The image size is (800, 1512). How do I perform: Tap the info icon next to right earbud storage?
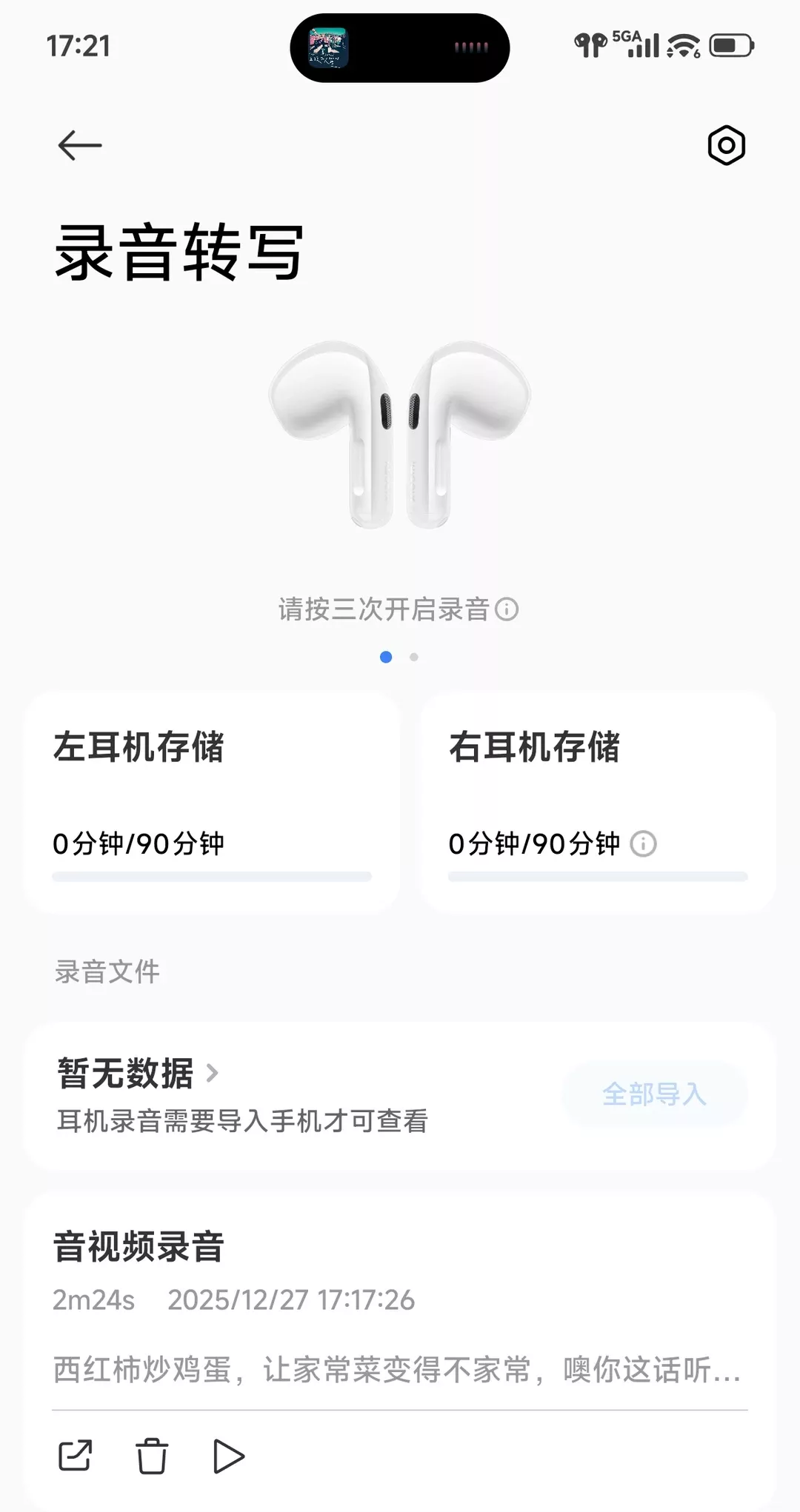pyautogui.click(x=644, y=845)
